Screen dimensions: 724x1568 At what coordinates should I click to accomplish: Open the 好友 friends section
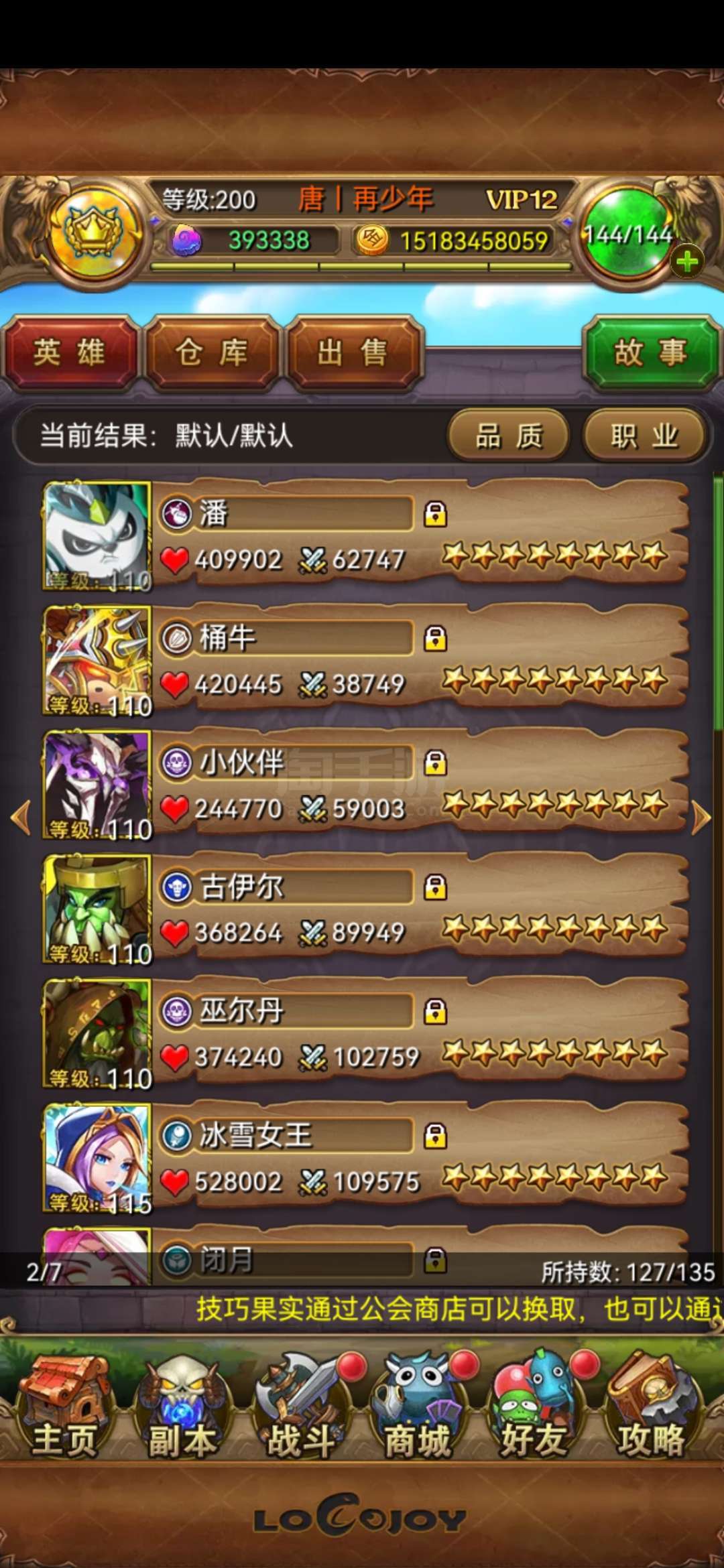pyautogui.click(x=534, y=1407)
